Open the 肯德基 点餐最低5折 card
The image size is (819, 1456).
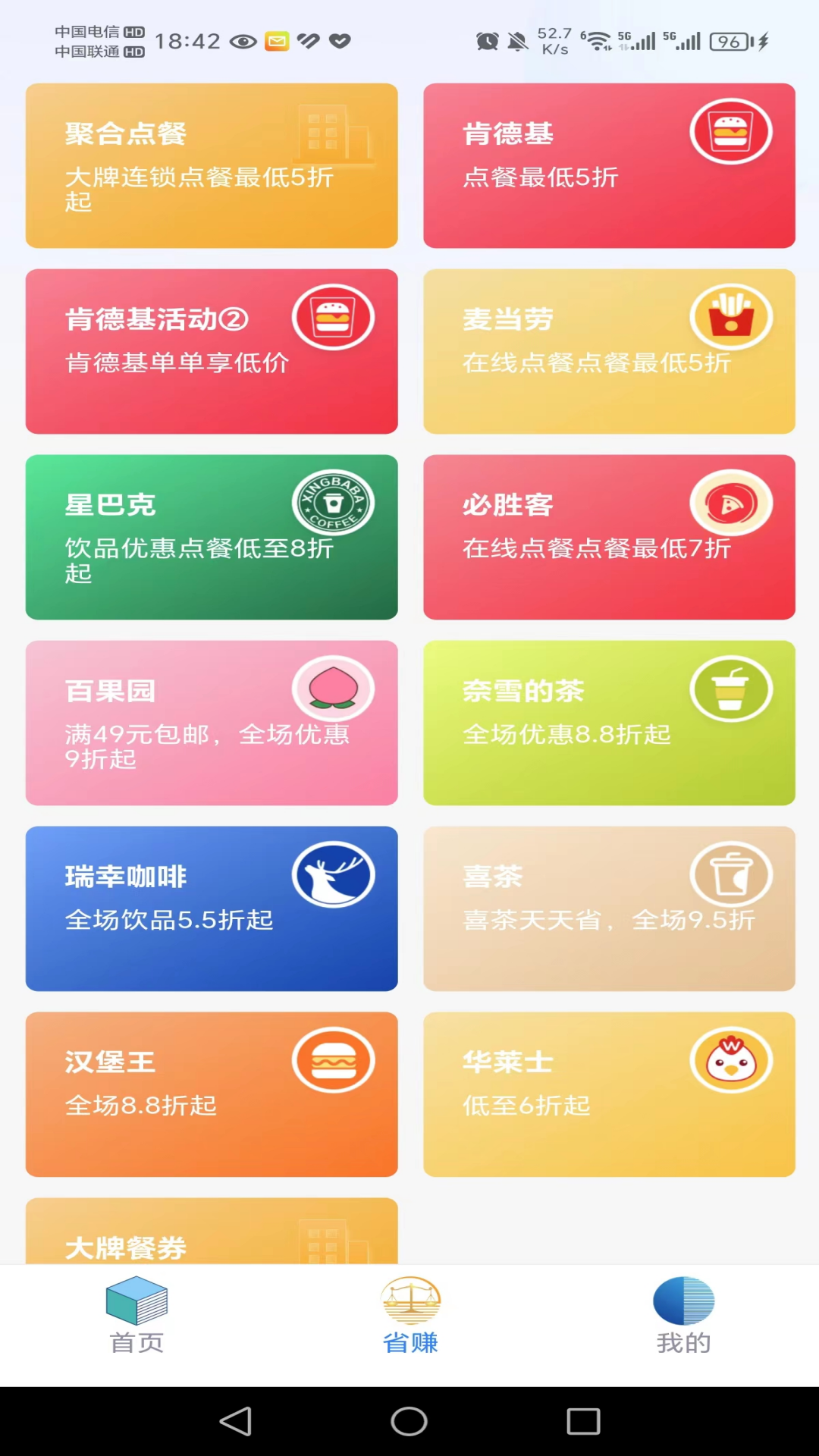pyautogui.click(x=609, y=165)
